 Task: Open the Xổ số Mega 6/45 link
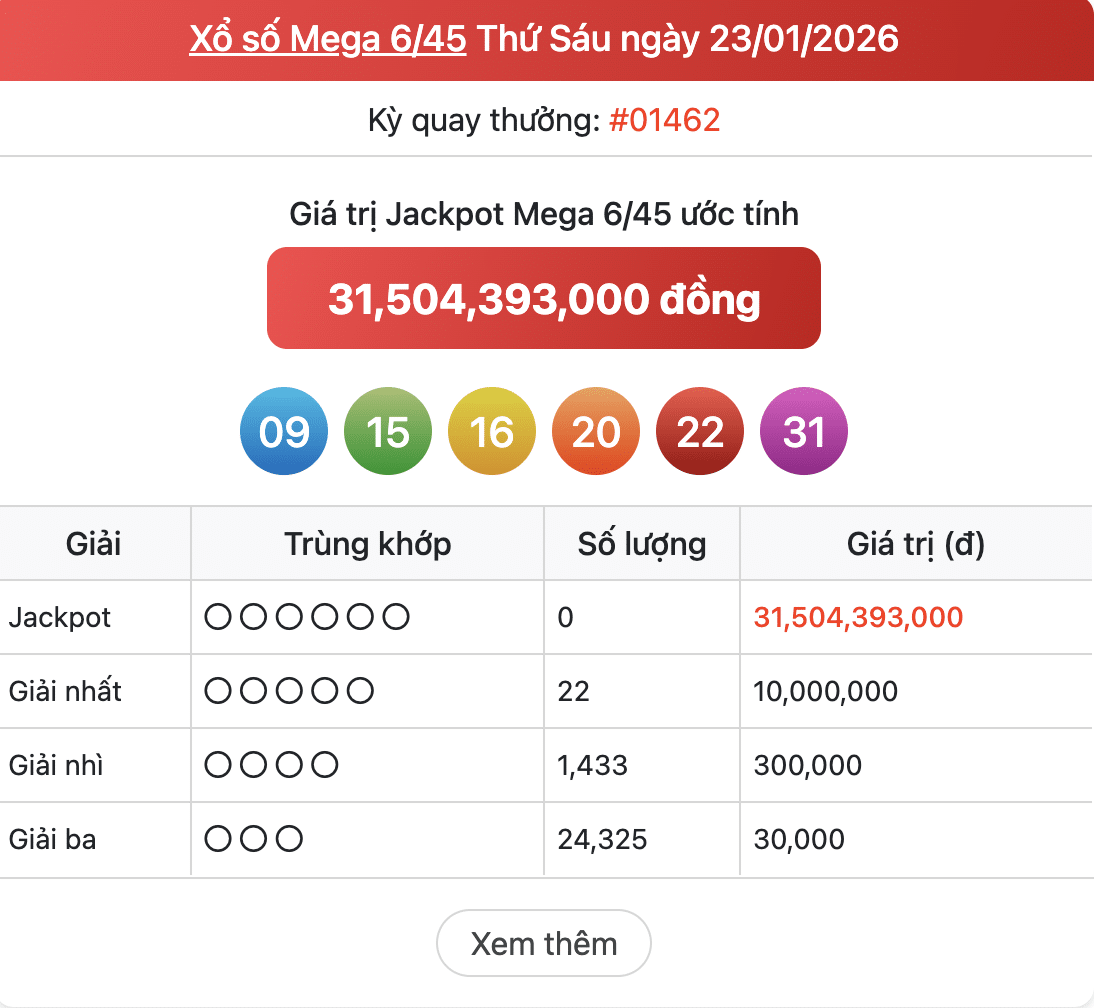(x=328, y=38)
